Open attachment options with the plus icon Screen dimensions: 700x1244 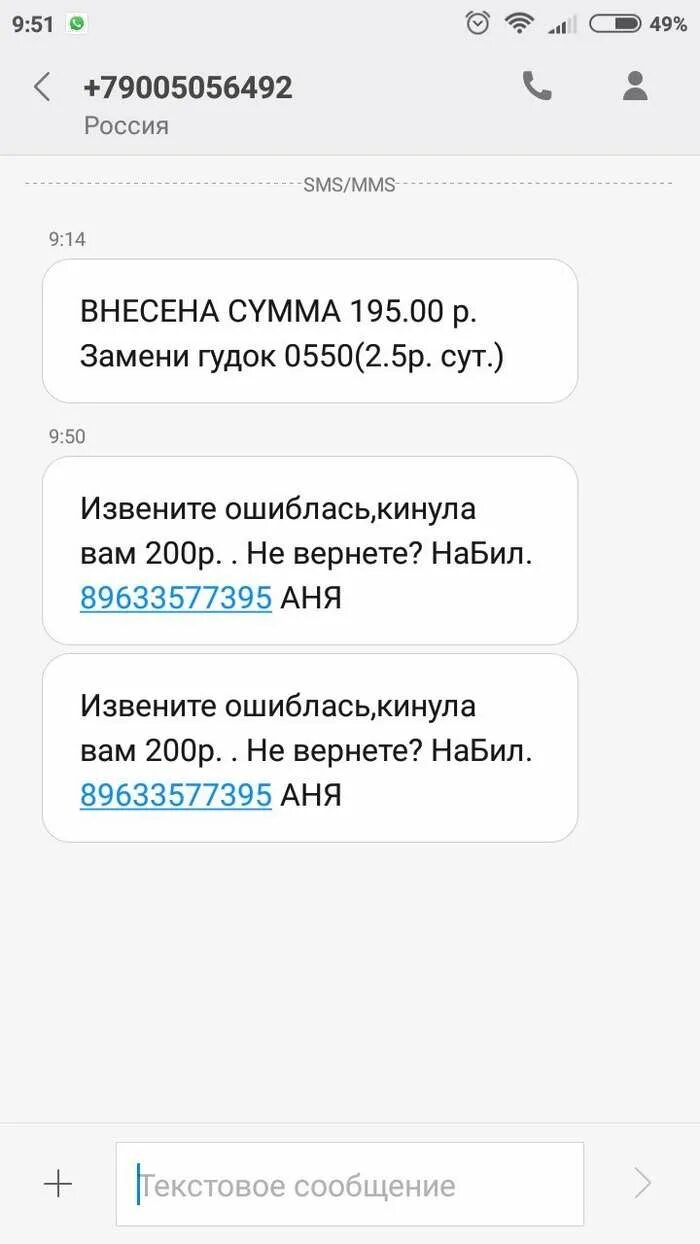click(x=58, y=1184)
